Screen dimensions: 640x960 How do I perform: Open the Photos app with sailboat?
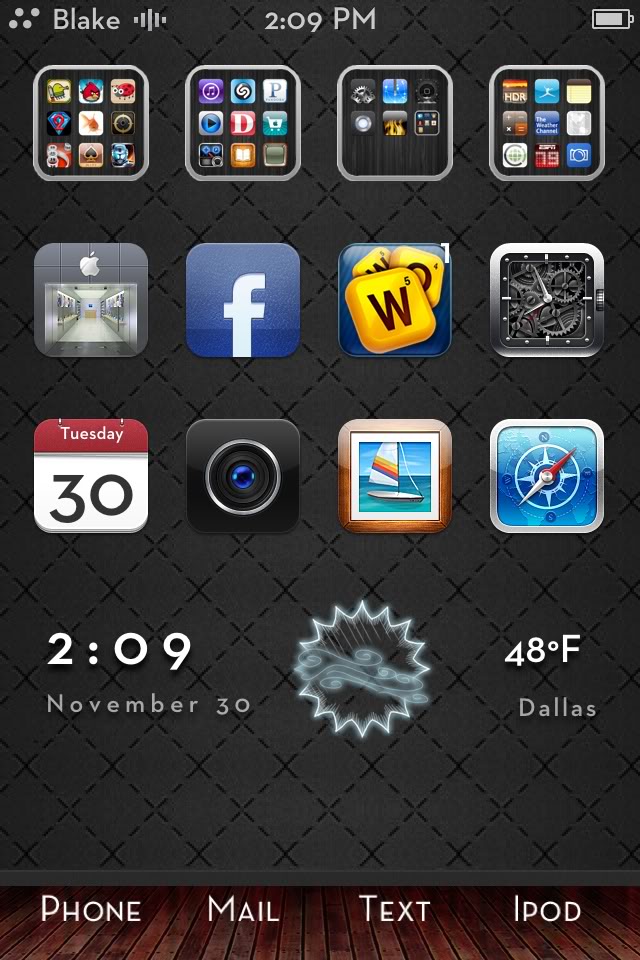coord(395,476)
